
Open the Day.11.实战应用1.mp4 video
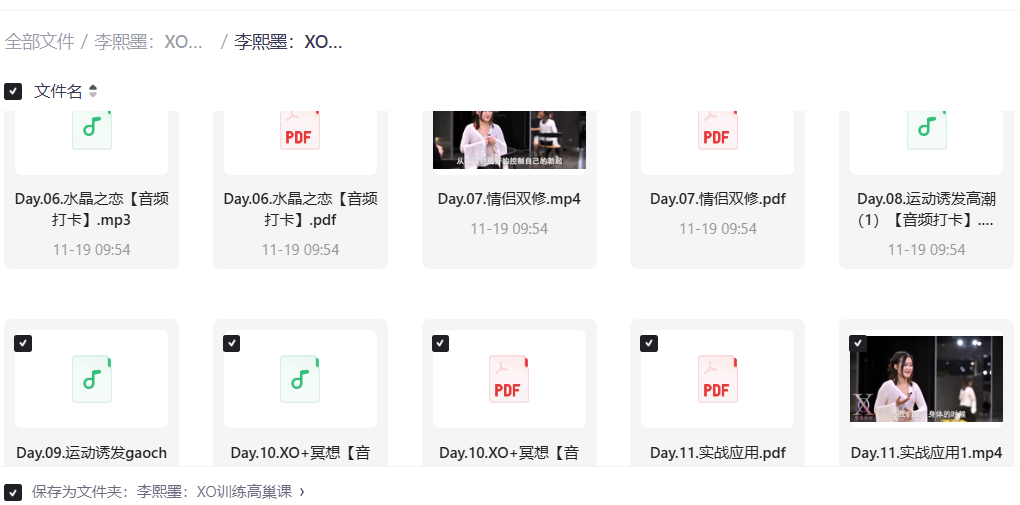tap(926, 380)
